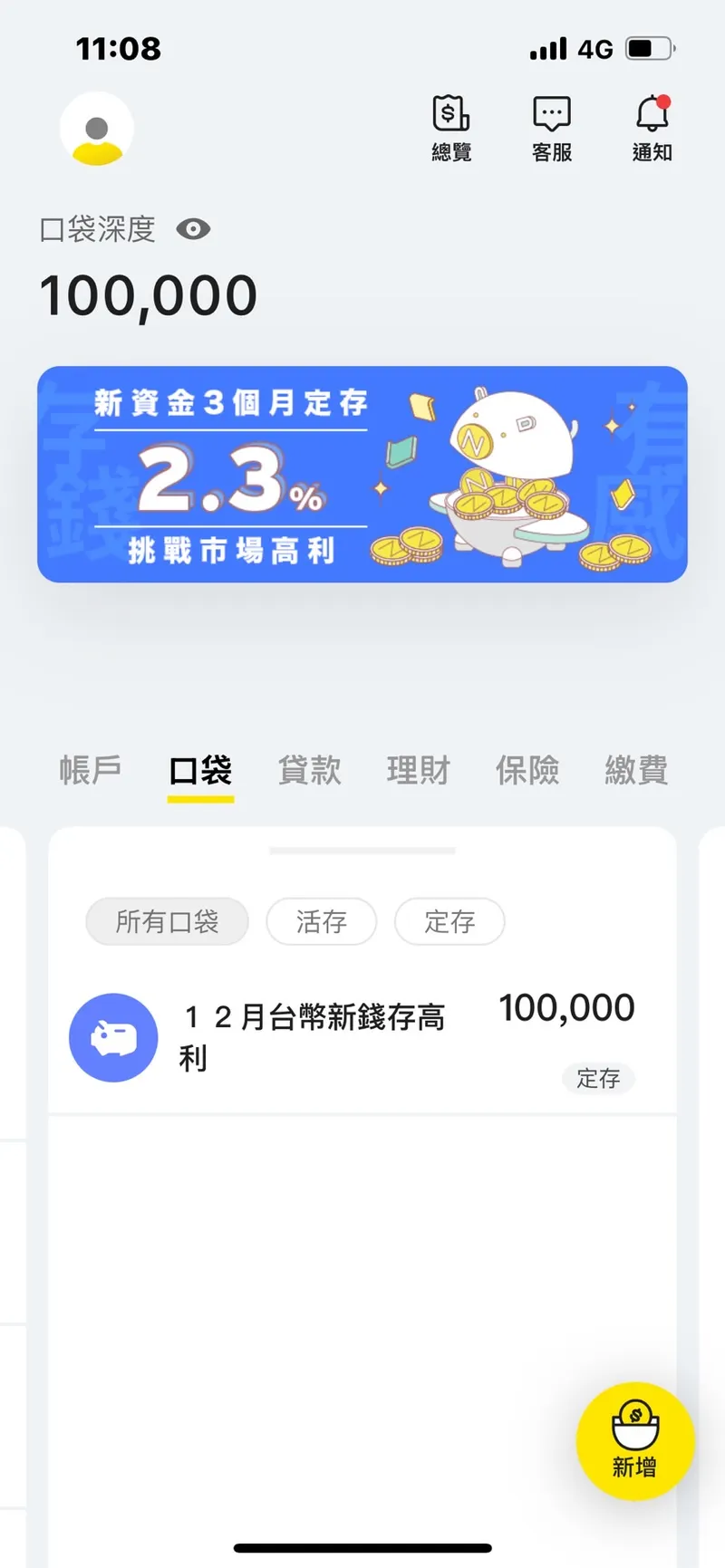
Task: Switch to the 帳戶 tab
Action: coord(91,770)
